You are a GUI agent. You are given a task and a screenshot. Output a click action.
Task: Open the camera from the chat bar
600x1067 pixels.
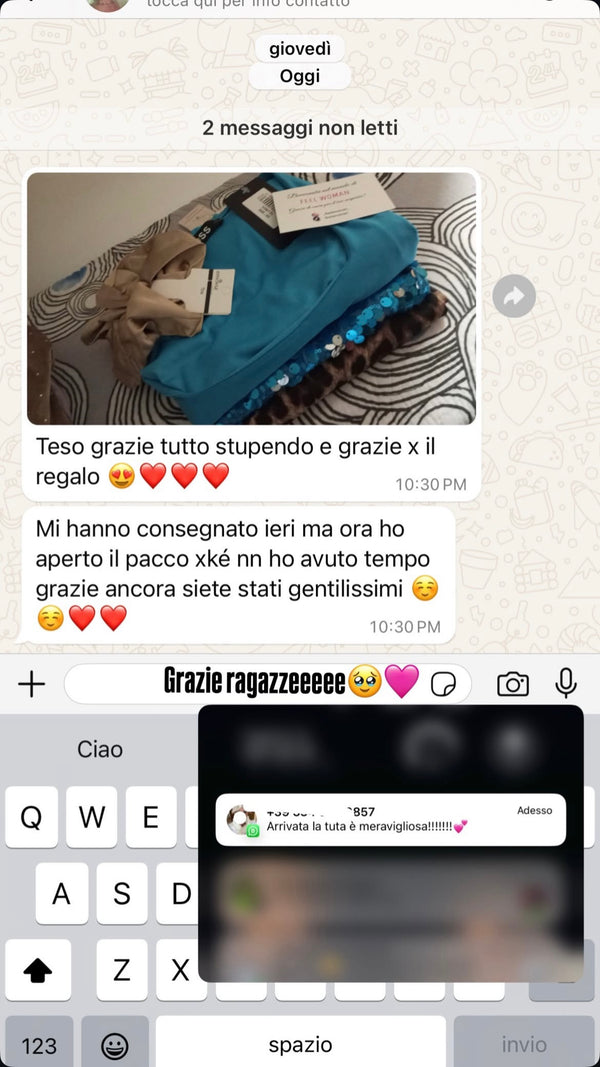click(513, 684)
